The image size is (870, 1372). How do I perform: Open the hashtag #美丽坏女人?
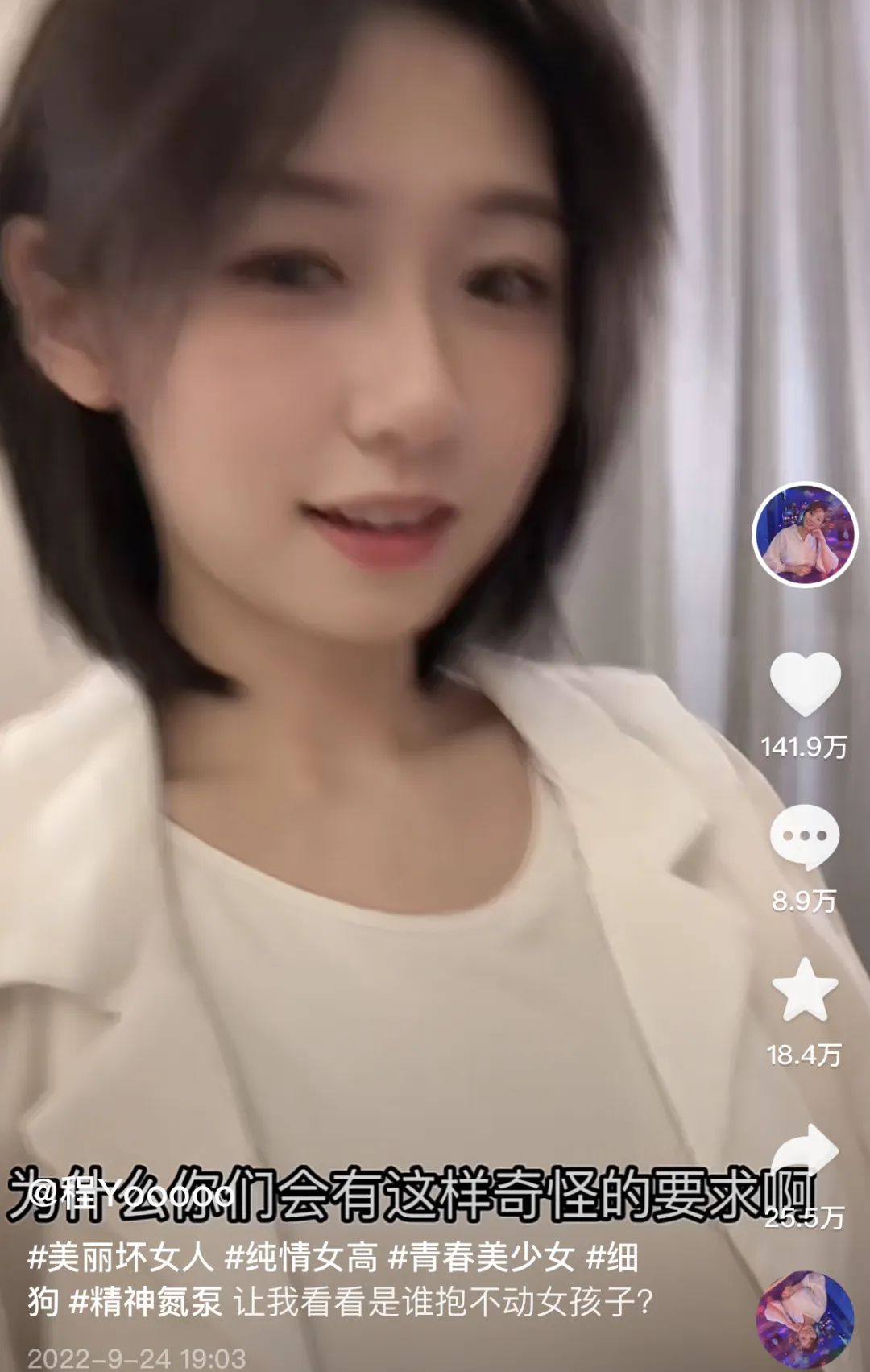(121, 1257)
